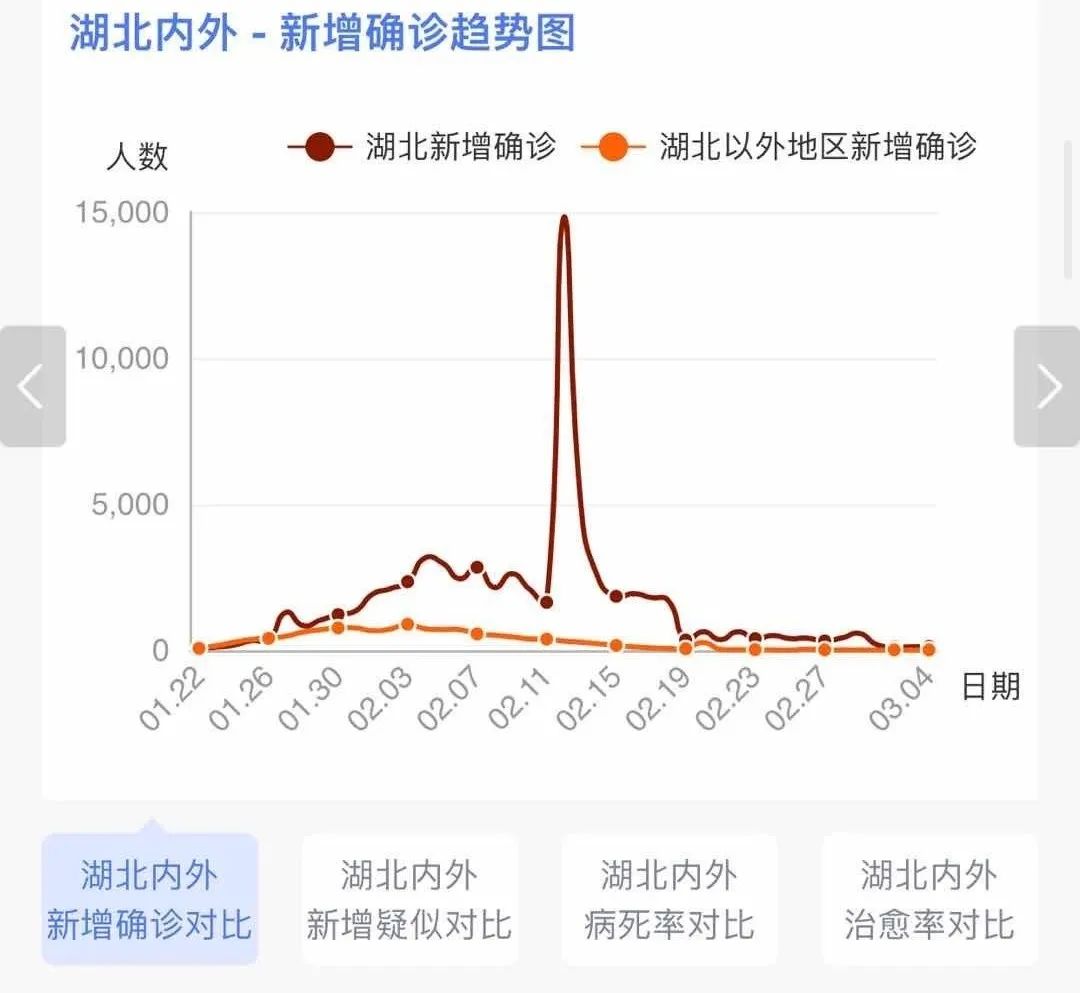
Task: Switch to the 湖北内外 治愈率对比 tab
Action: pos(929,899)
